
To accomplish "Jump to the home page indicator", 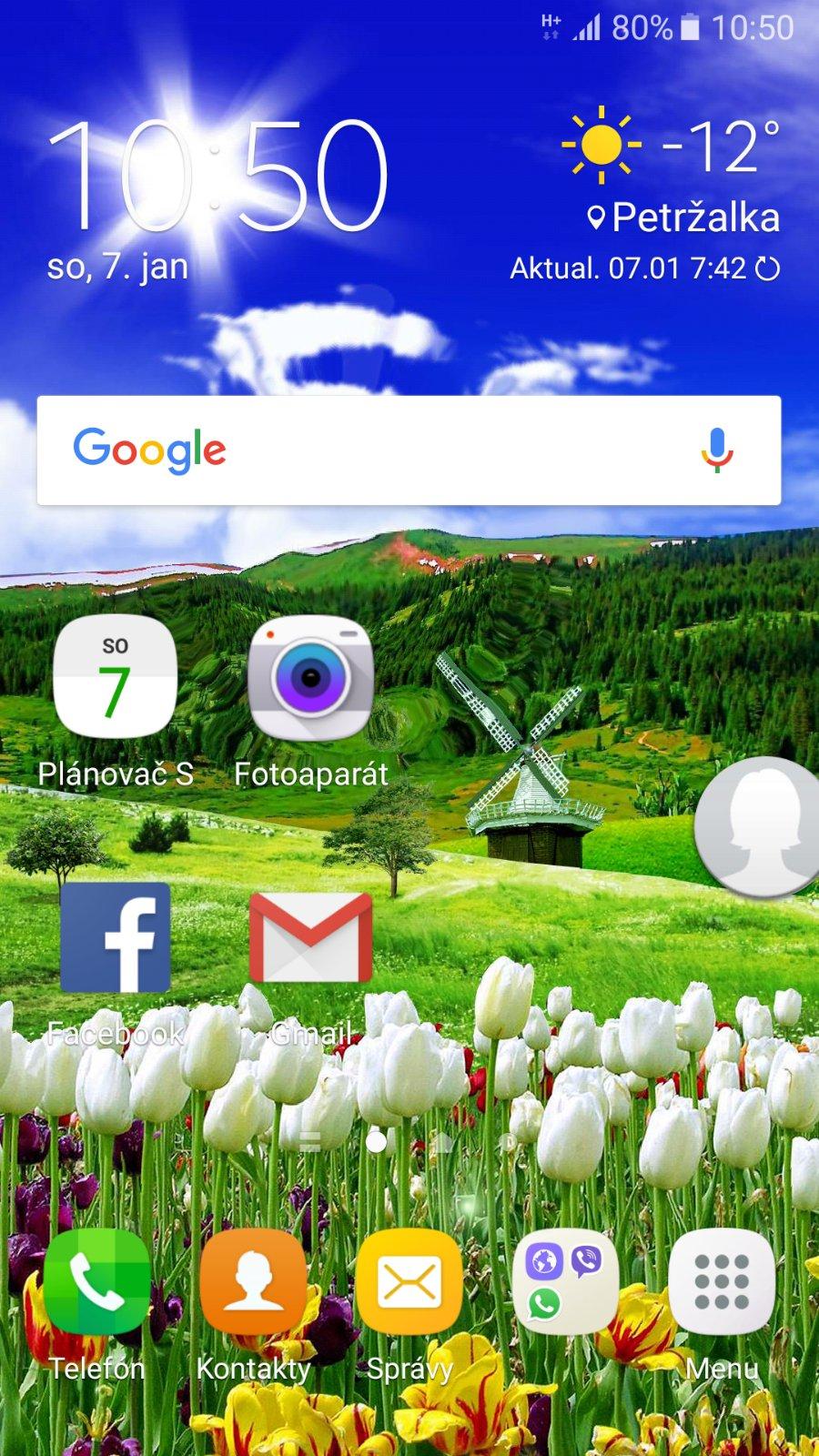I will pyautogui.click(x=442, y=1141).
